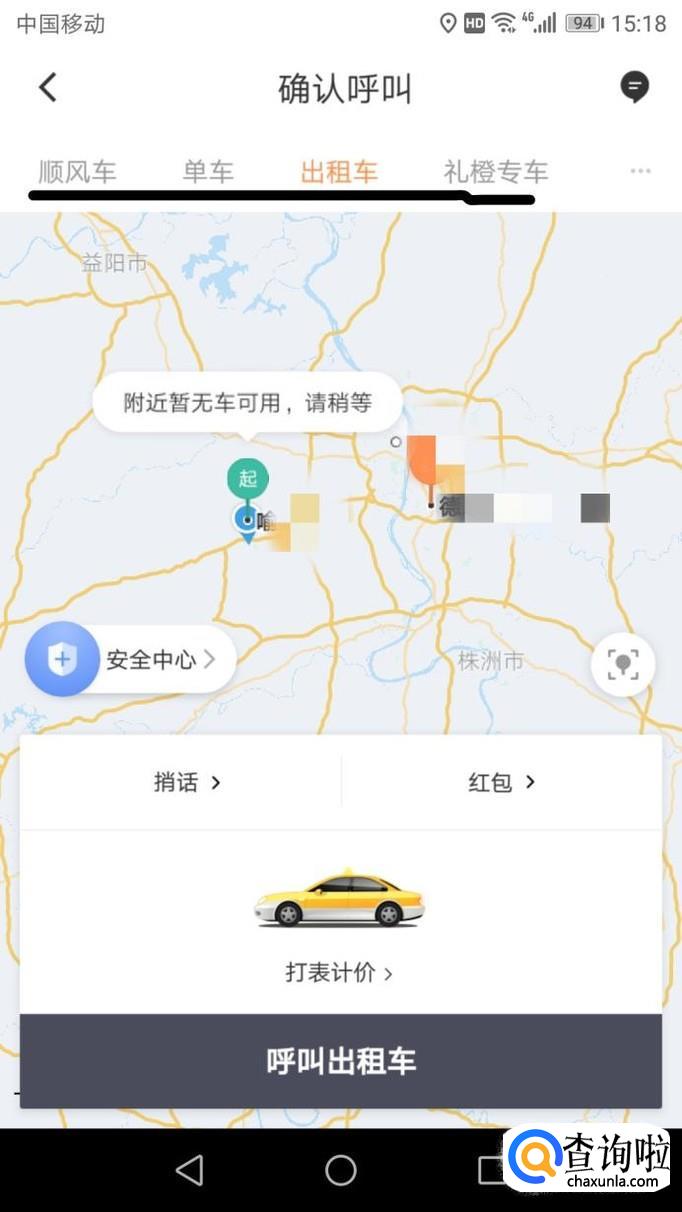Go back from the 确认呼叫 screen
The width and height of the screenshot is (682, 1212).
point(47,88)
